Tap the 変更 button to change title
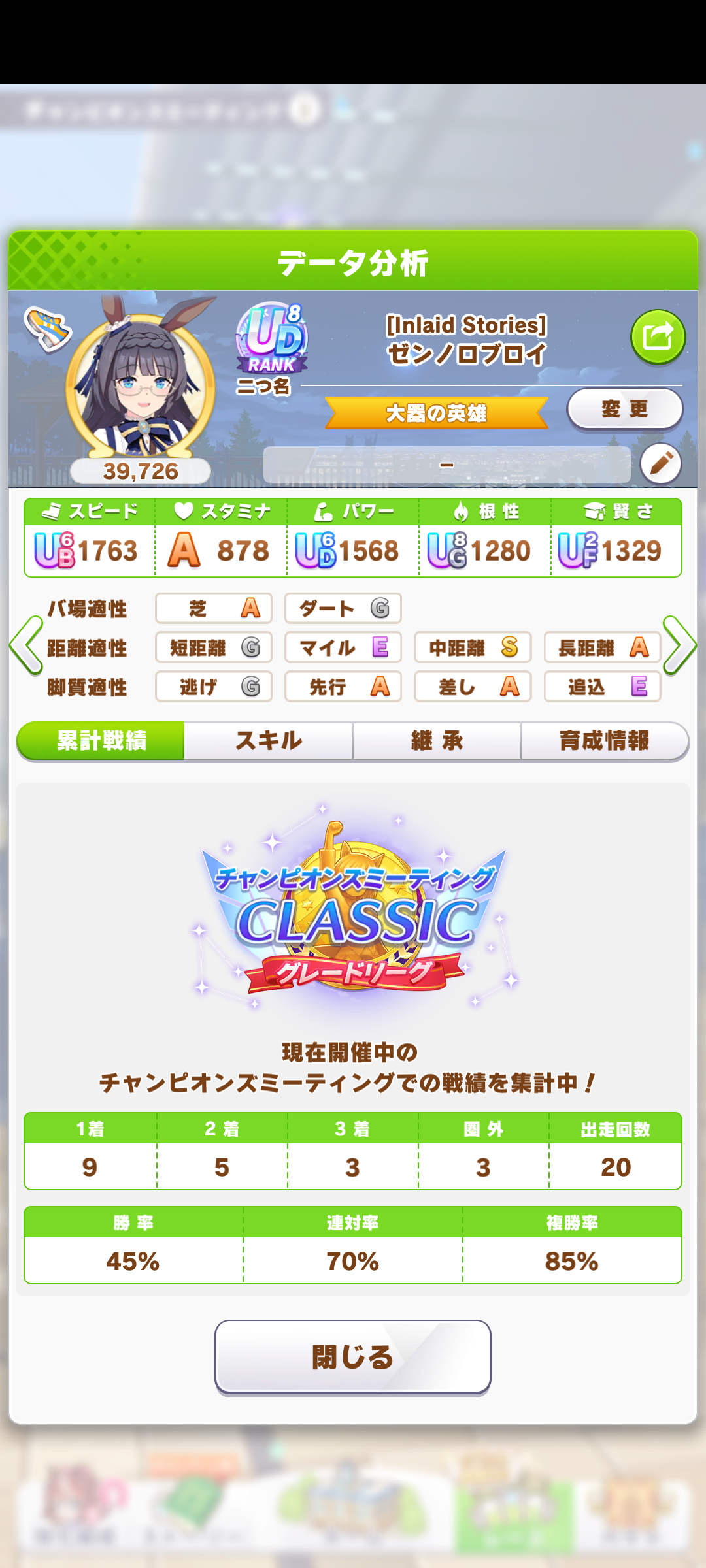This screenshot has height=1568, width=706. pyautogui.click(x=625, y=409)
